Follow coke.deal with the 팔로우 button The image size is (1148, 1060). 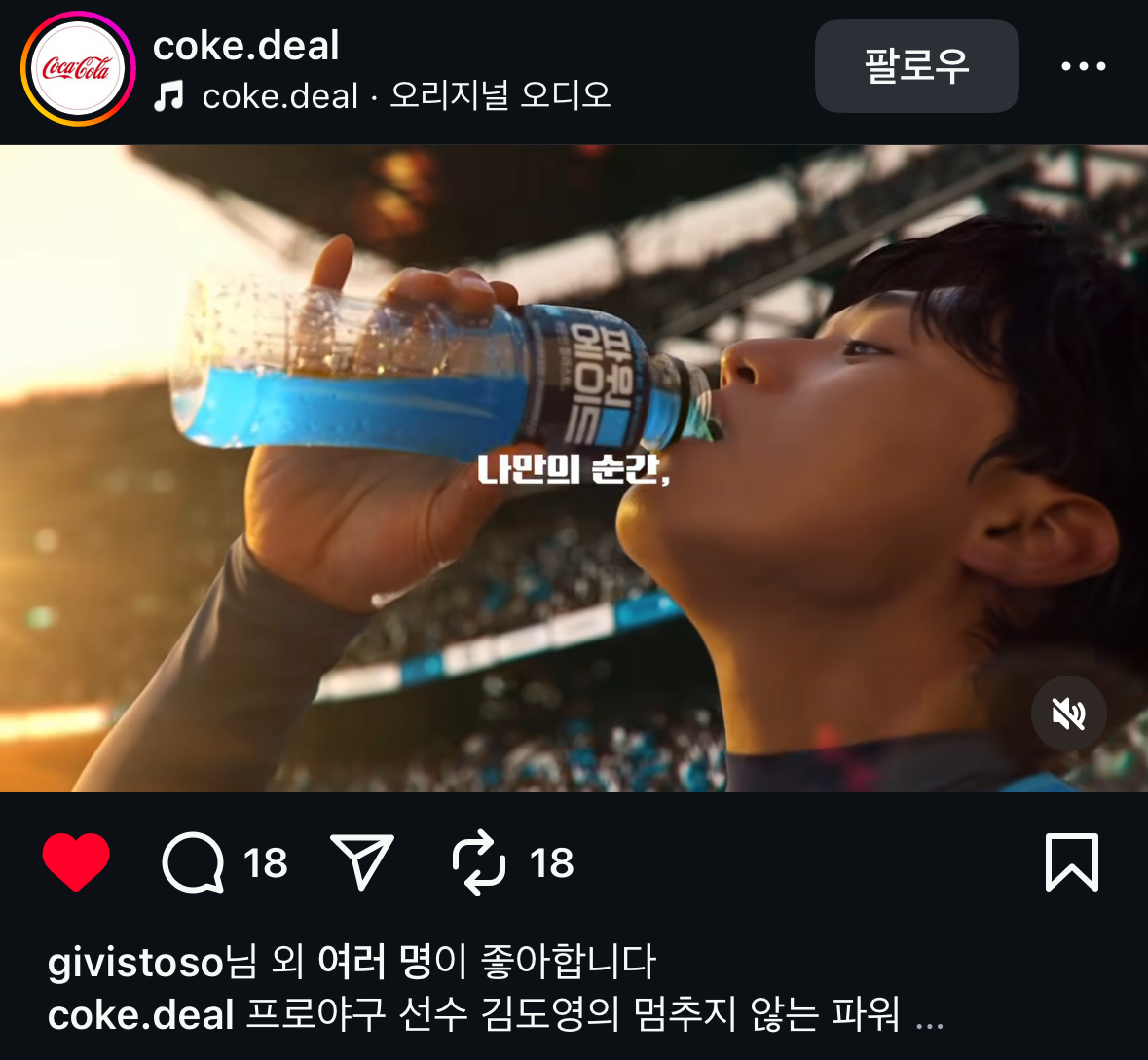(916, 66)
